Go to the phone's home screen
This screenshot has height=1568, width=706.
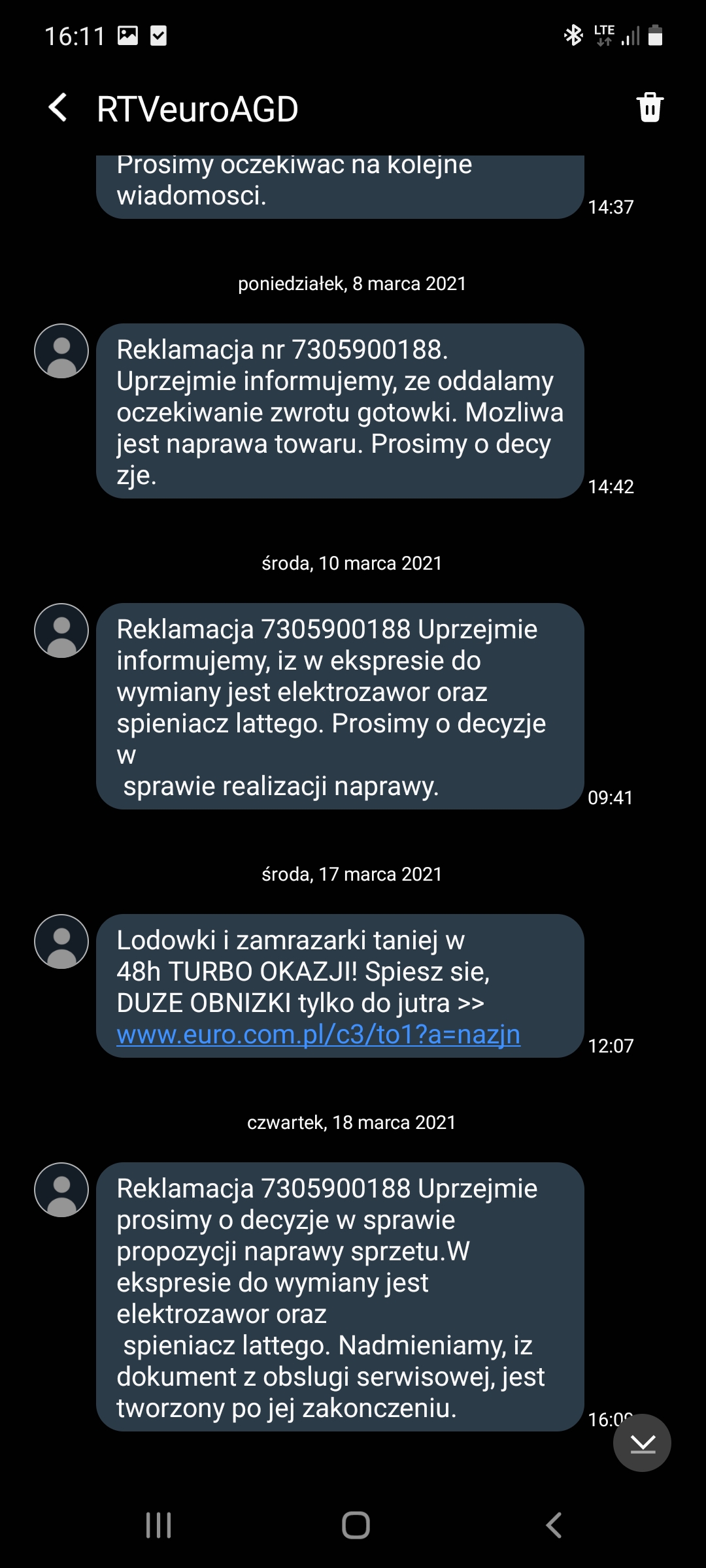click(356, 1526)
